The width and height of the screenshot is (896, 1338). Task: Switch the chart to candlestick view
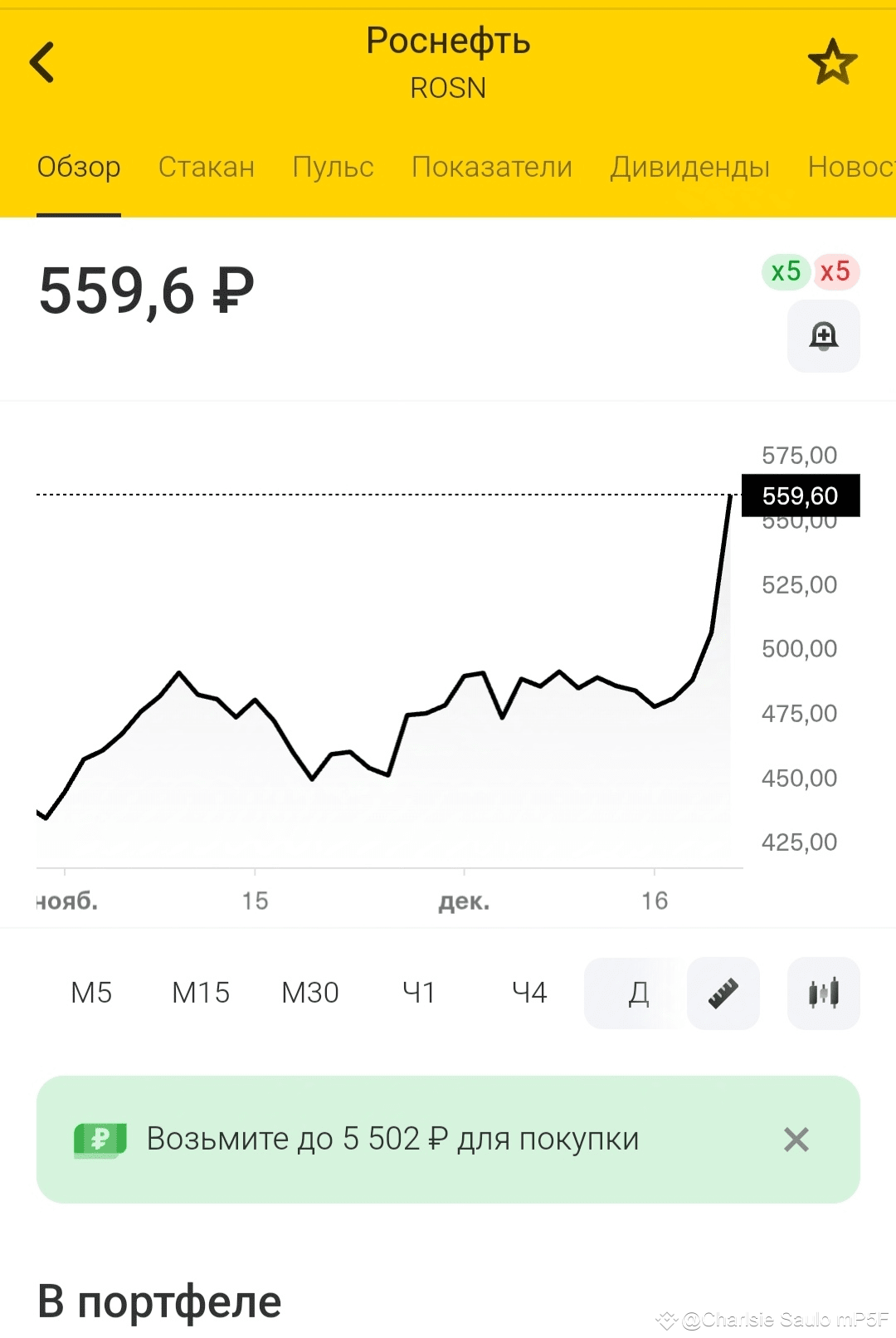[x=823, y=993]
